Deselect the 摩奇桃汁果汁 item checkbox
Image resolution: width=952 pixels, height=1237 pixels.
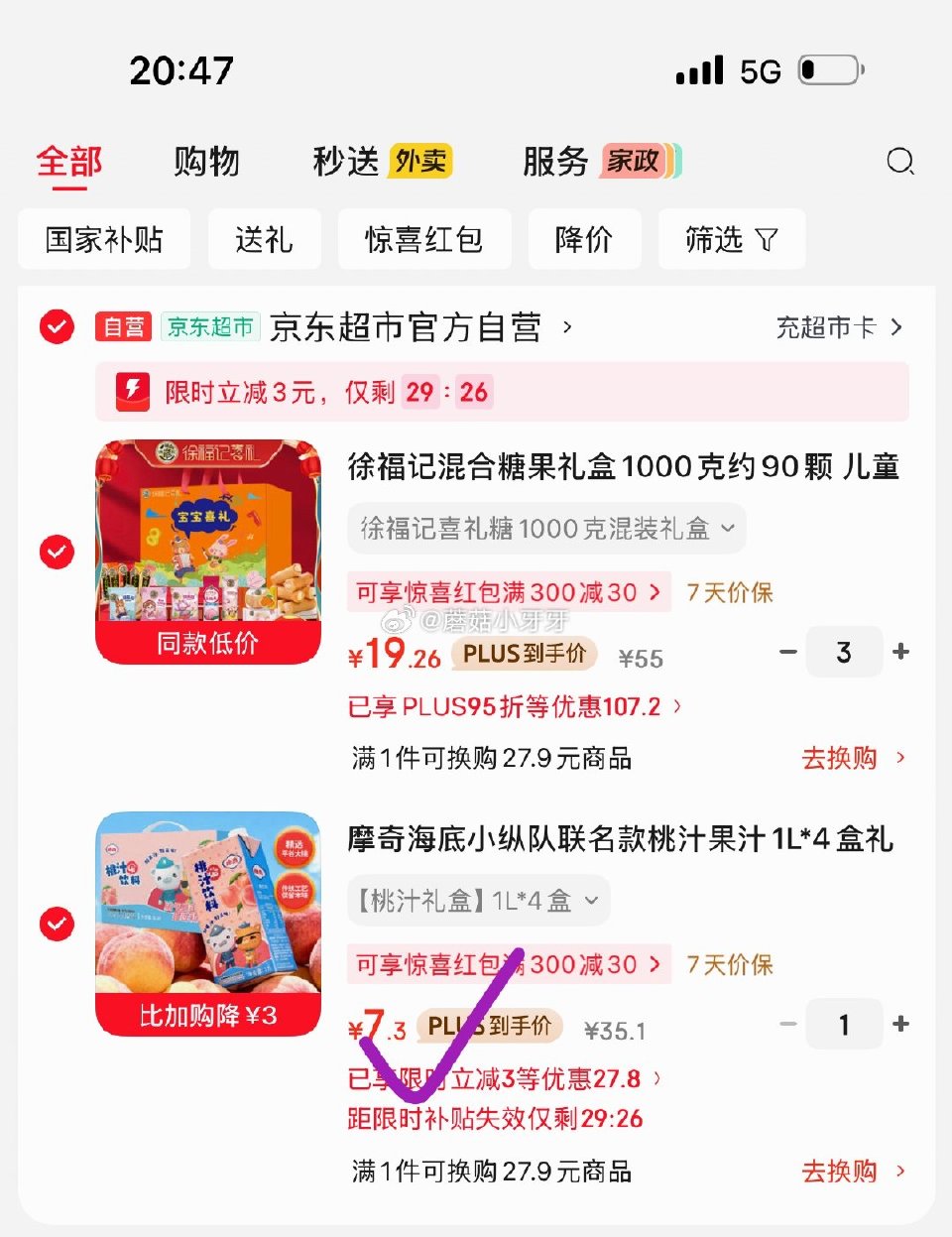pos(57,924)
